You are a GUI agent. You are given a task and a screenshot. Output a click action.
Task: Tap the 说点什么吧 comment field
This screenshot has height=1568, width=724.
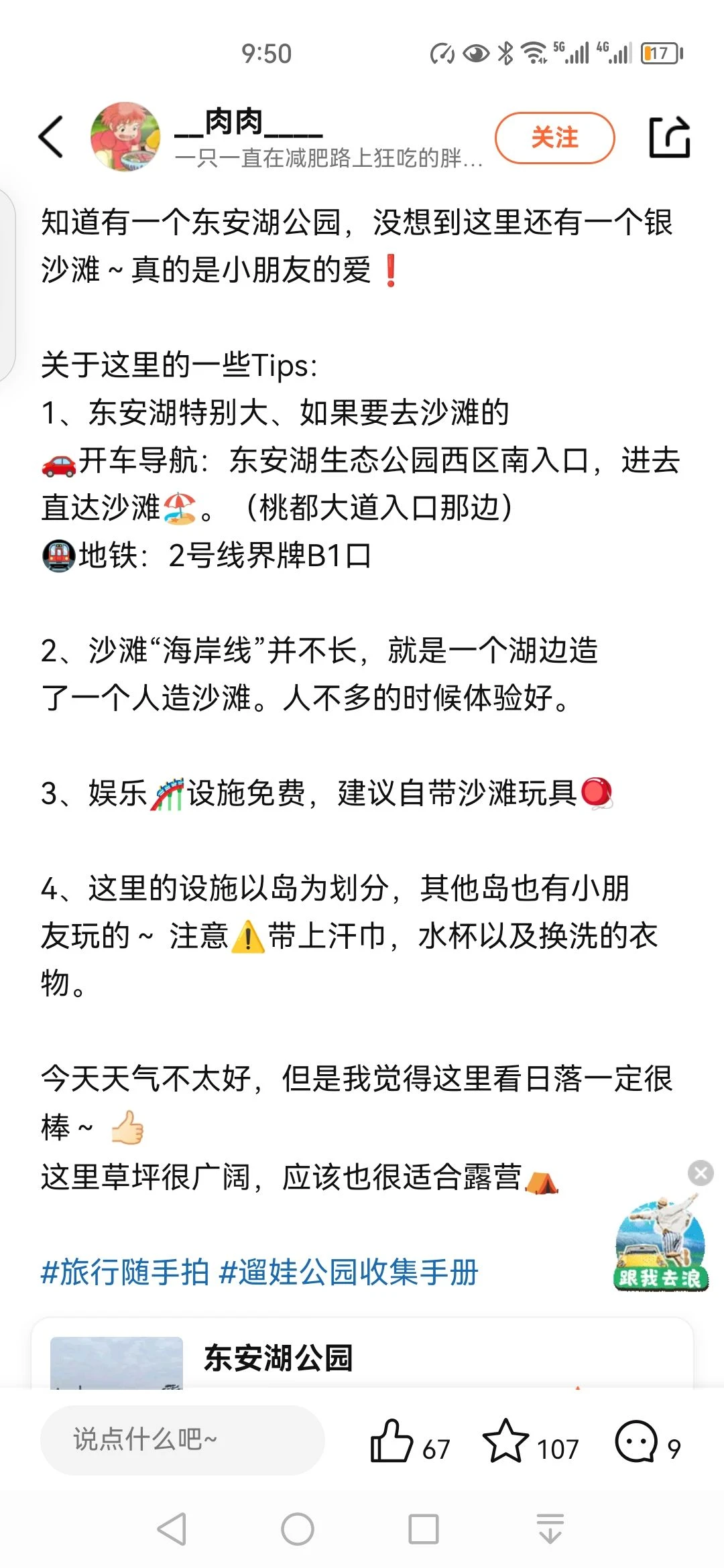[x=182, y=1439]
